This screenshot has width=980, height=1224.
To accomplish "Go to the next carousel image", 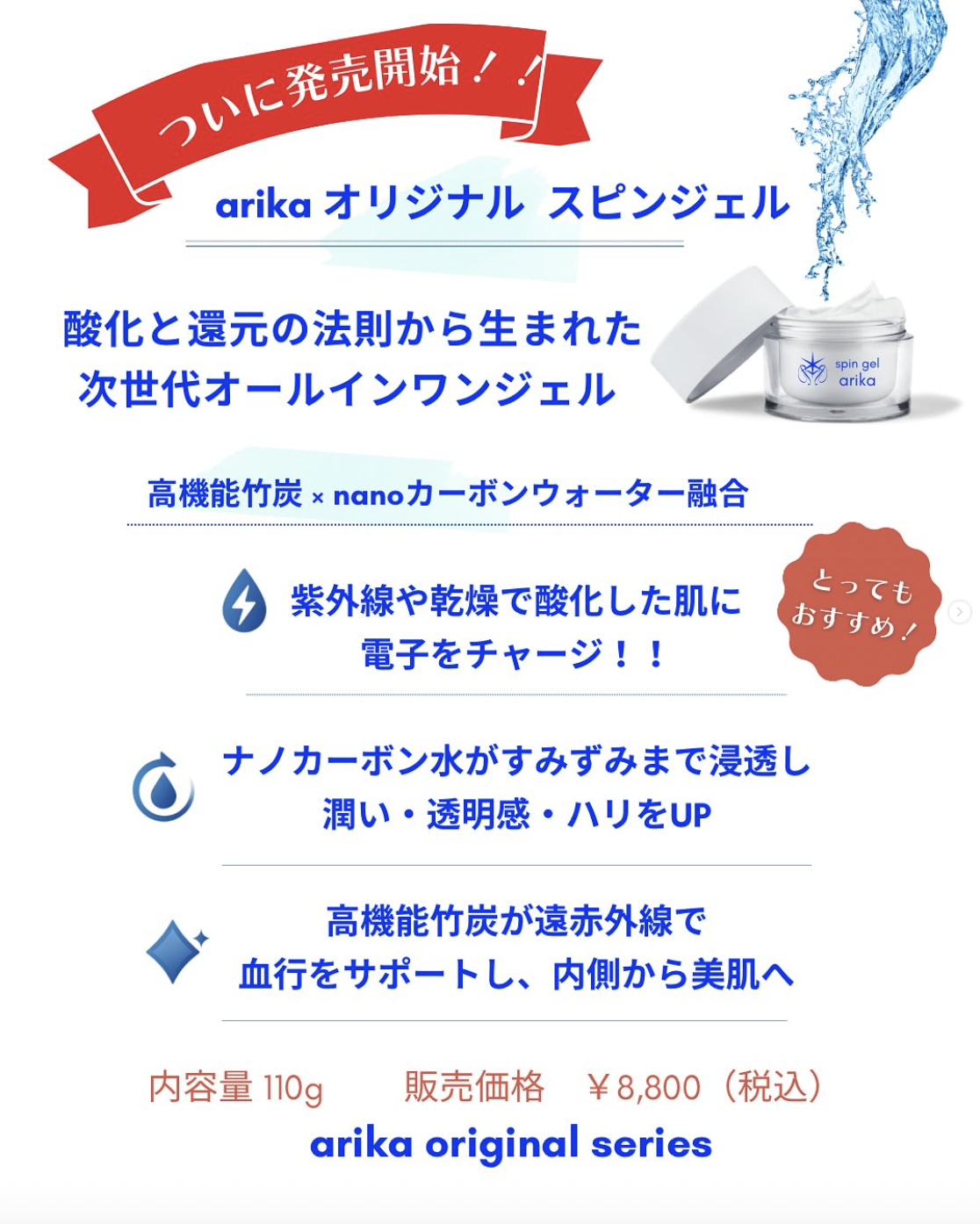I will point(960,611).
